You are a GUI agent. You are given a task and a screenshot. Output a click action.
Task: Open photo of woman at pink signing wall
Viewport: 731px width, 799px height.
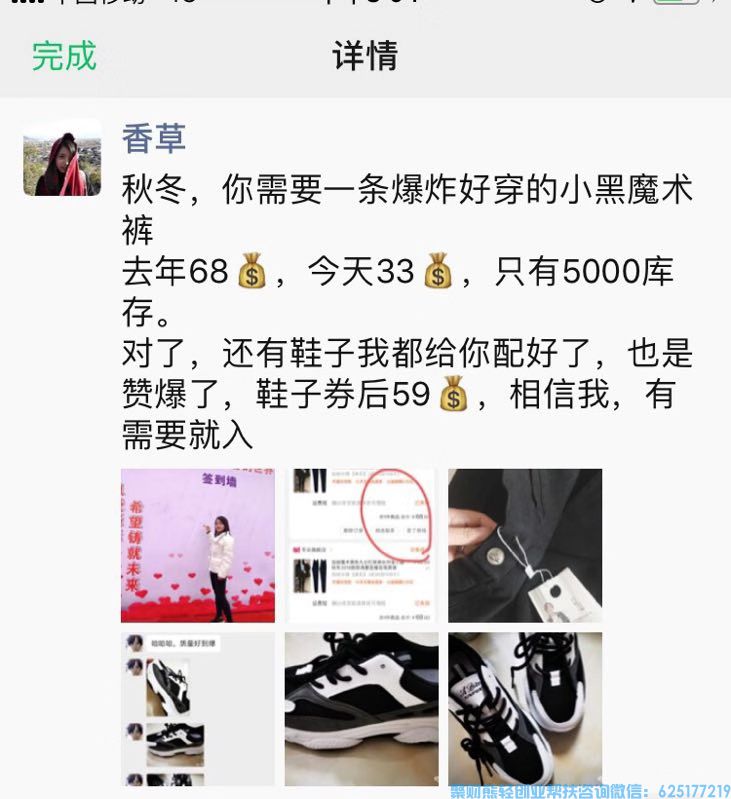198,546
